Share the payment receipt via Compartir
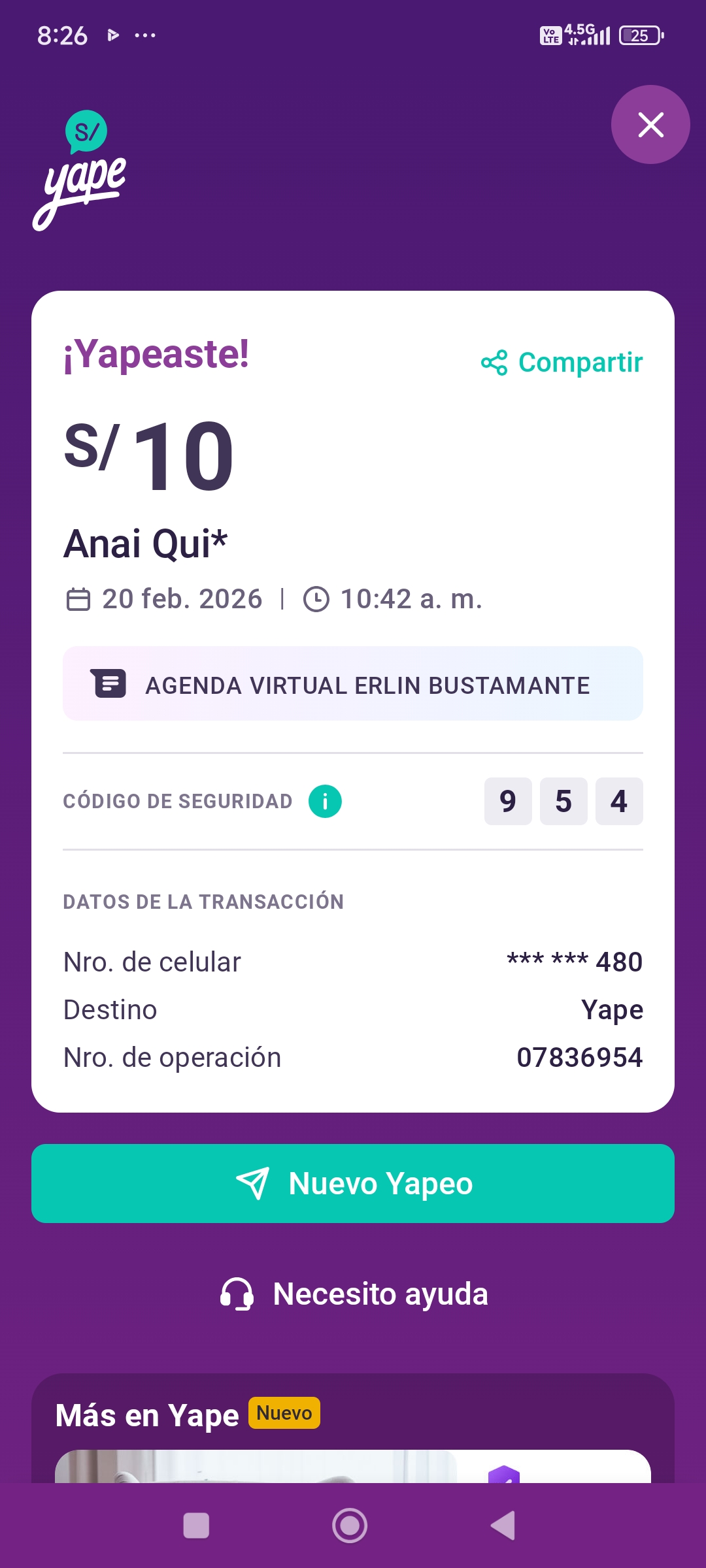The height and width of the screenshot is (1568, 706). tap(562, 363)
